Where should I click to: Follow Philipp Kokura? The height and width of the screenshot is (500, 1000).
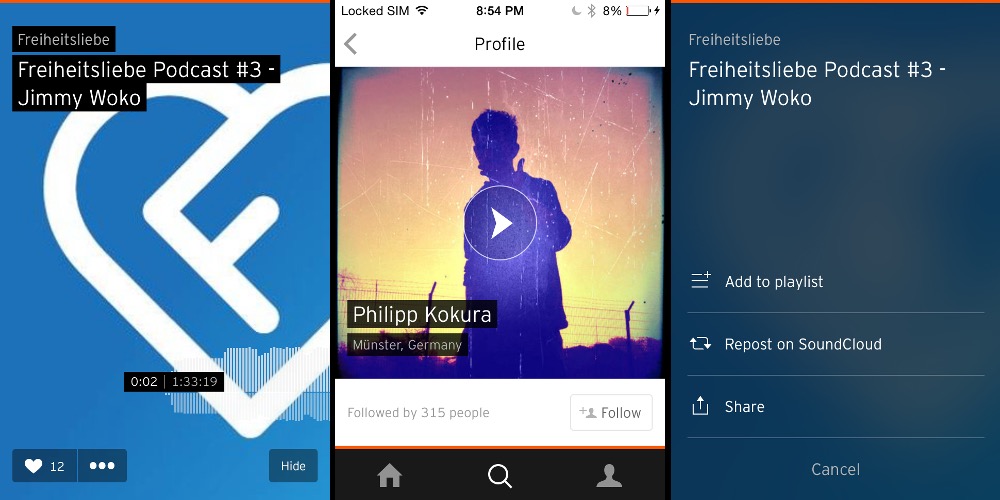pos(611,412)
